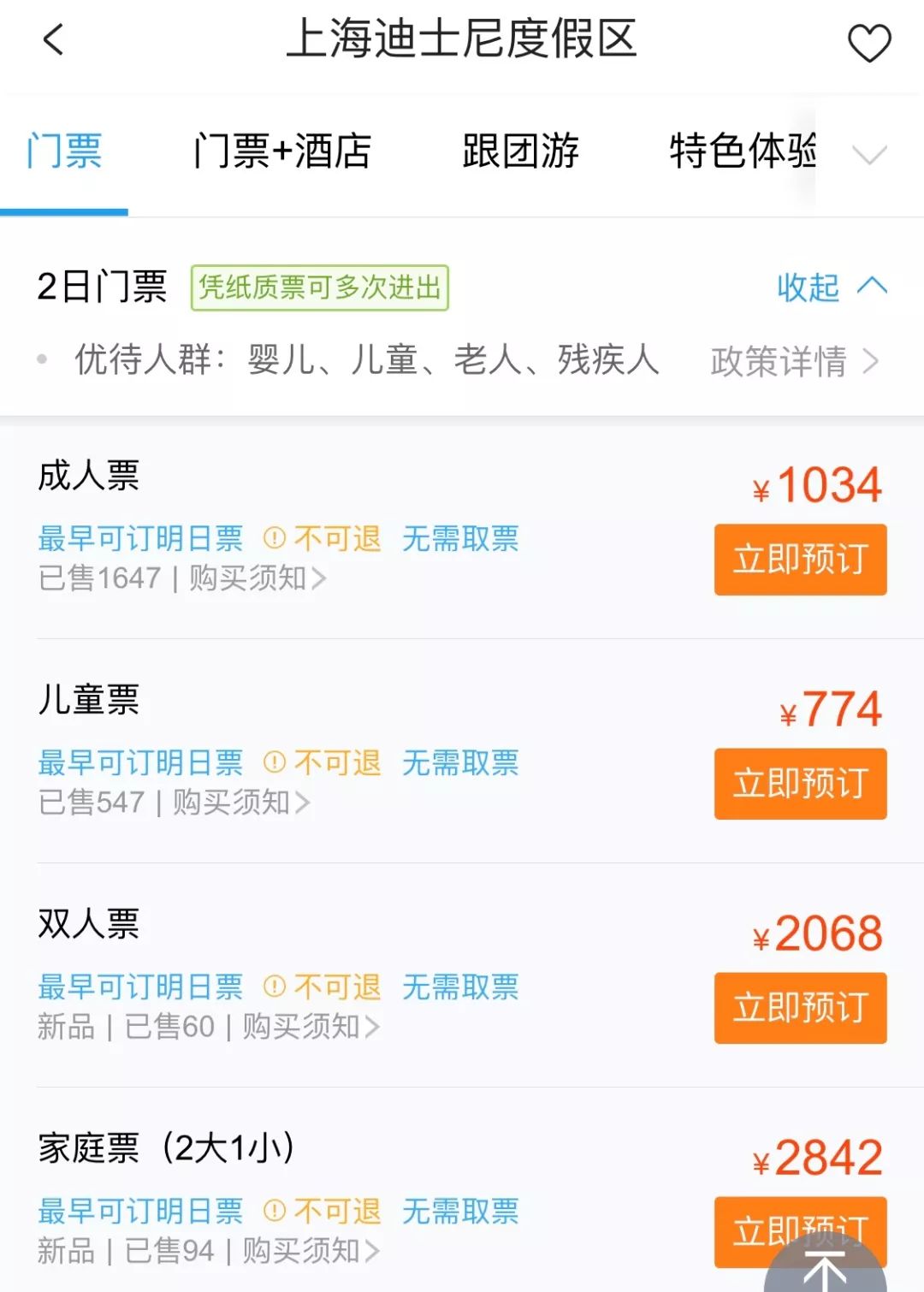Tap the info icon beside 不可退 for double ticket
Screen dimensions: 924x1292
click(x=274, y=987)
